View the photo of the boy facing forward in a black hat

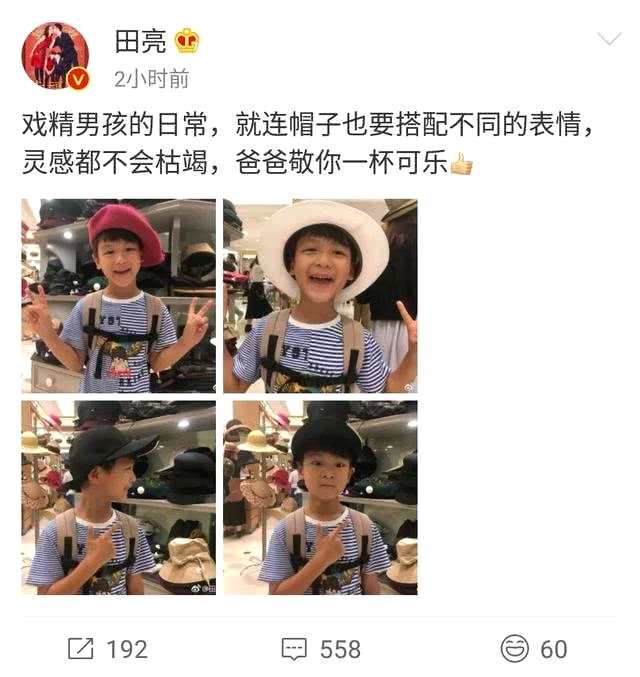320,497
